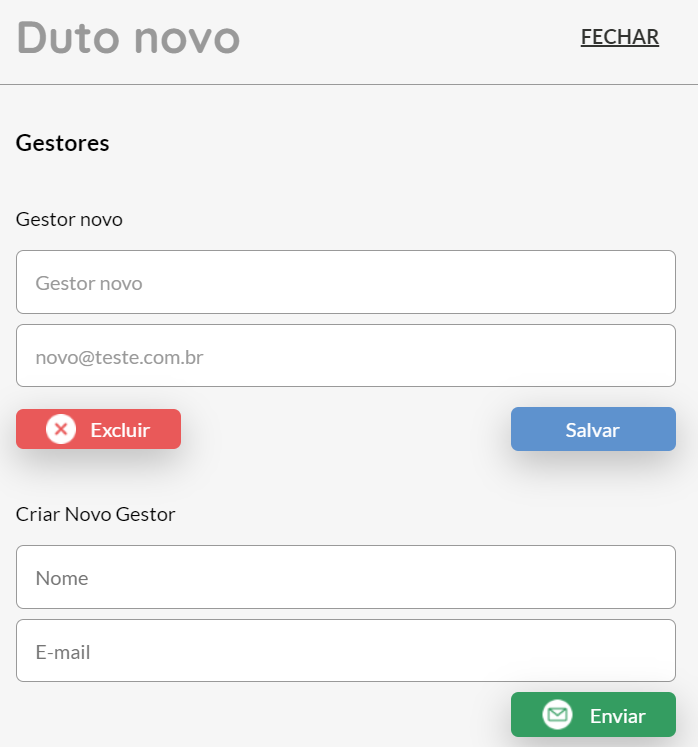Delete the manager with Excluir
Viewport: 698px width, 747px height.
pos(98,430)
